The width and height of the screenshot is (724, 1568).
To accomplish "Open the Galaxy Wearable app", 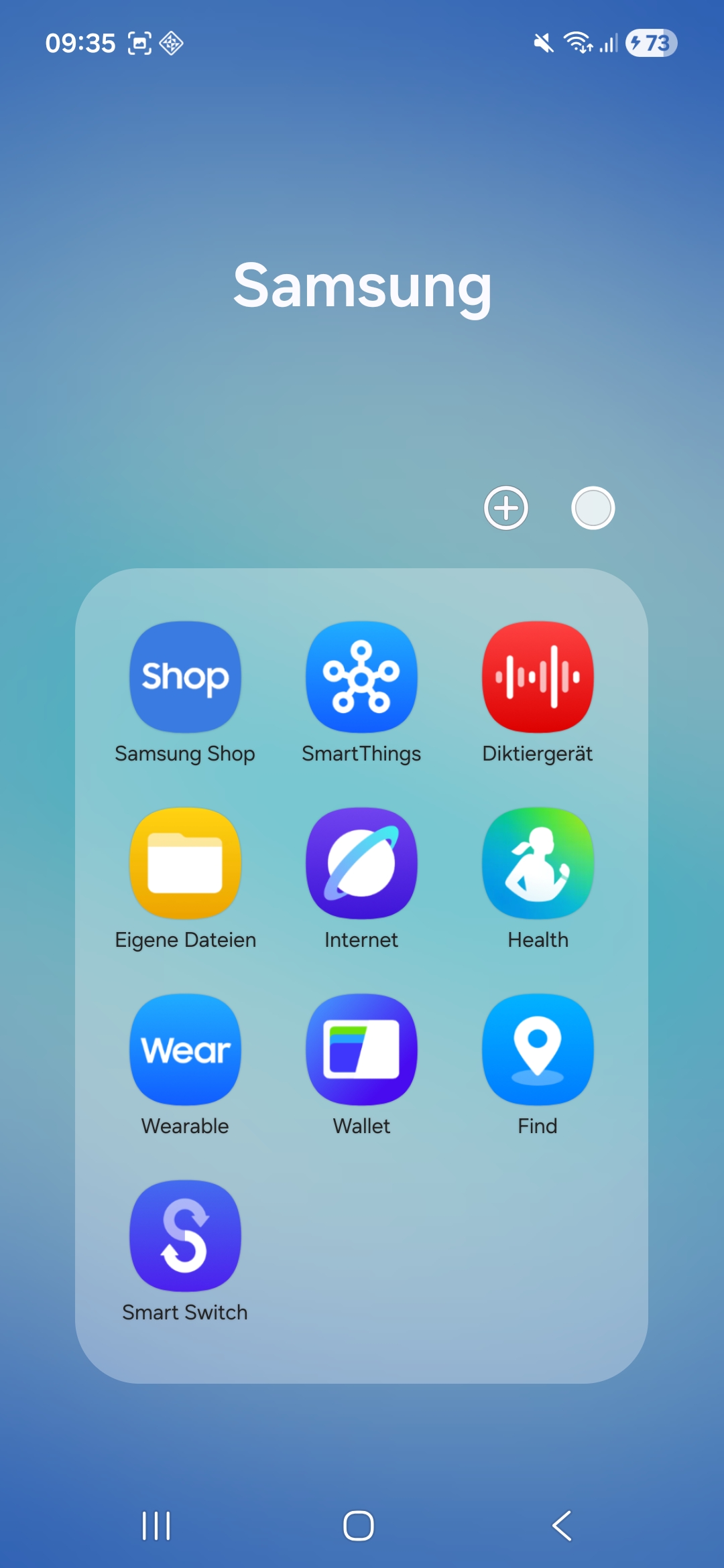I will pyautogui.click(x=185, y=1049).
